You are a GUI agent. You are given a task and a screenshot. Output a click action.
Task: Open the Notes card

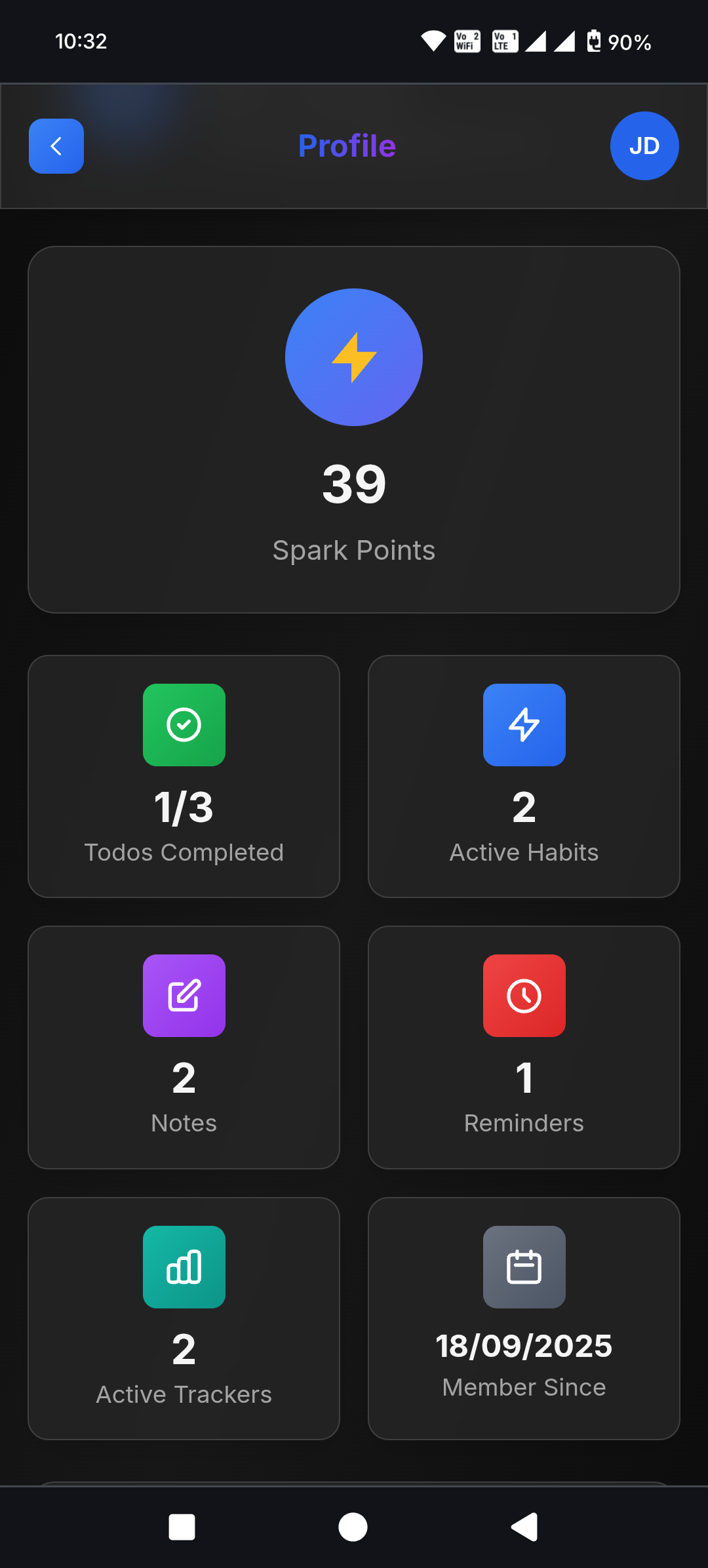click(x=184, y=1047)
